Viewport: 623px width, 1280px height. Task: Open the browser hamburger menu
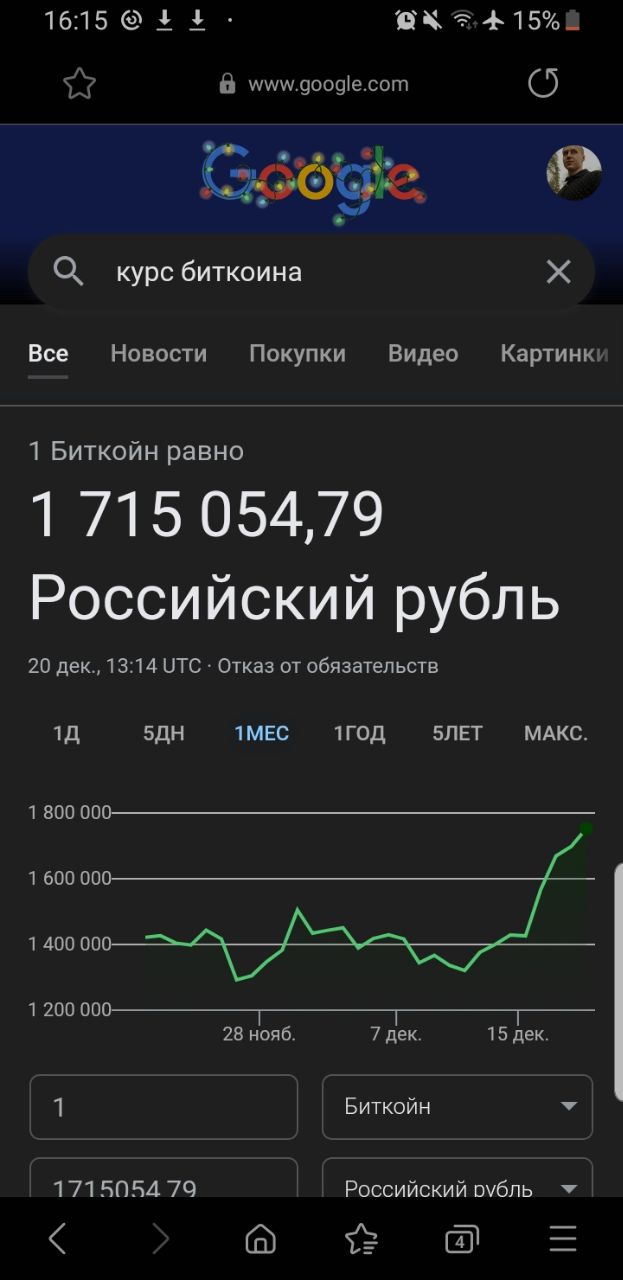563,1239
